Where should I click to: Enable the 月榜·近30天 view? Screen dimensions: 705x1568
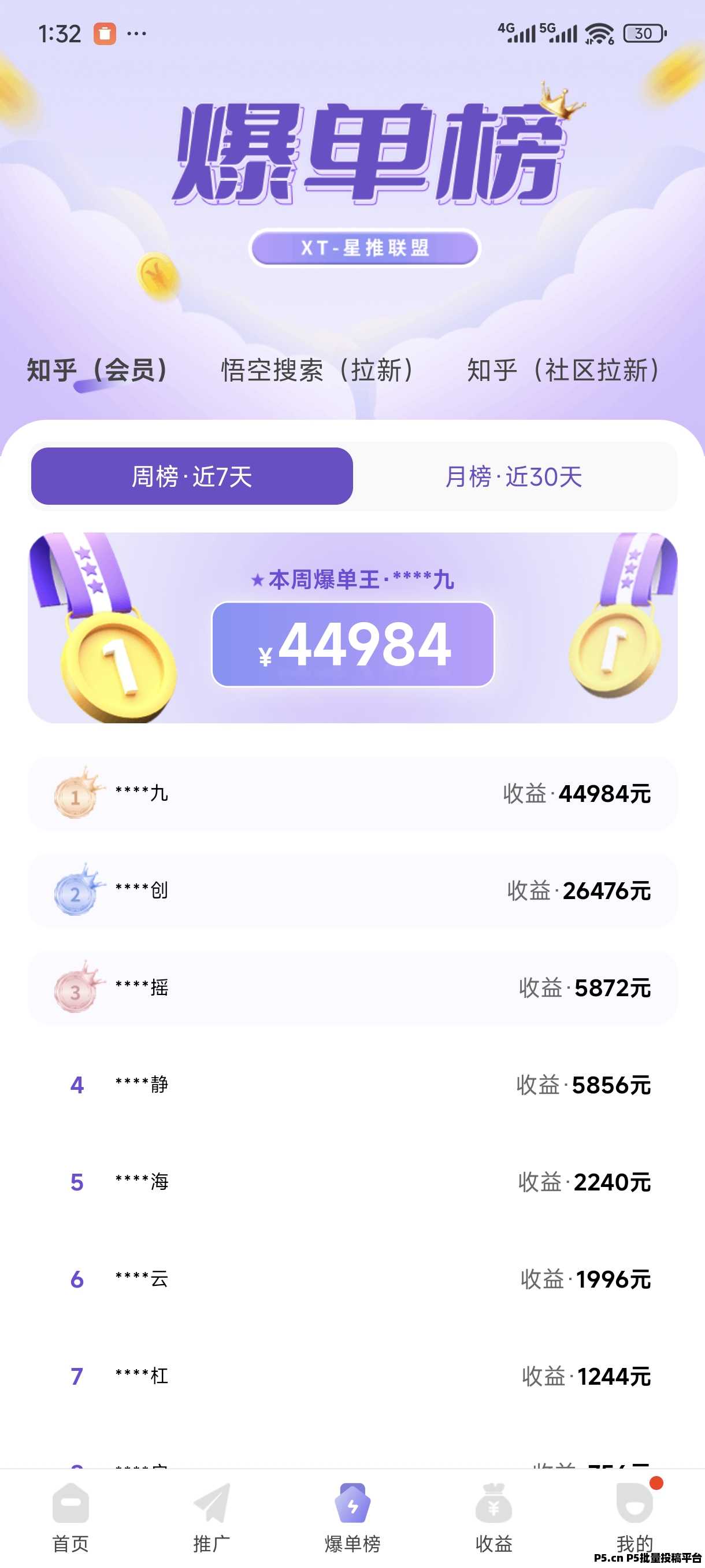[513, 476]
